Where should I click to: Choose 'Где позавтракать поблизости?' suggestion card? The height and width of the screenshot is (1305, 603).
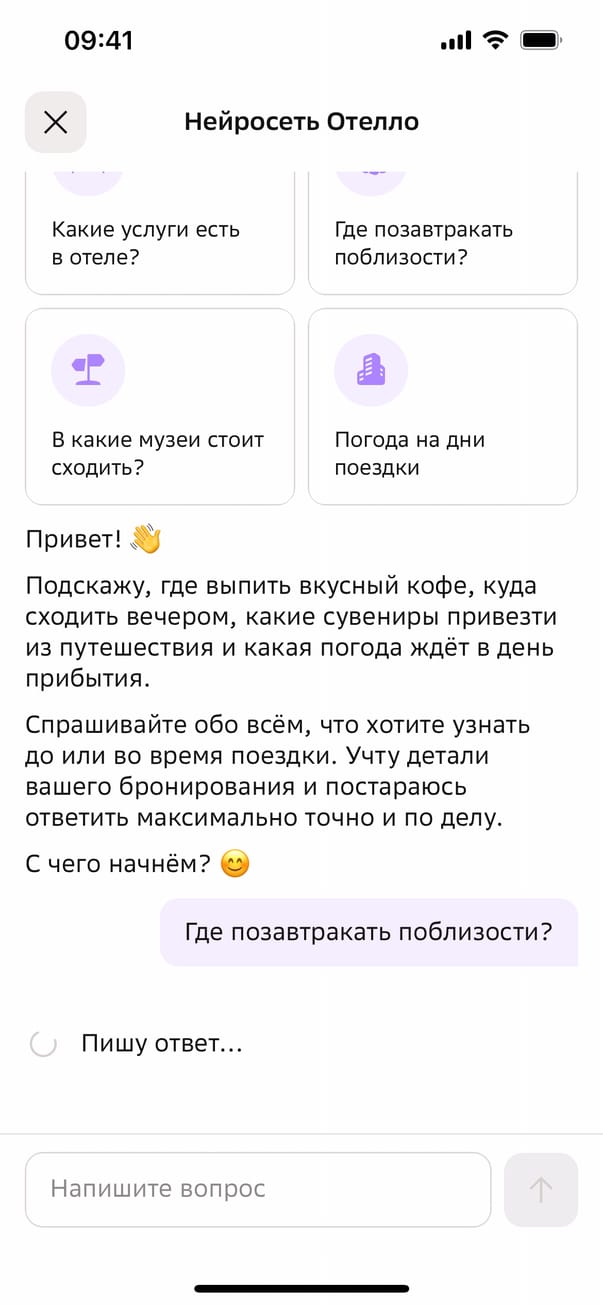(x=442, y=242)
